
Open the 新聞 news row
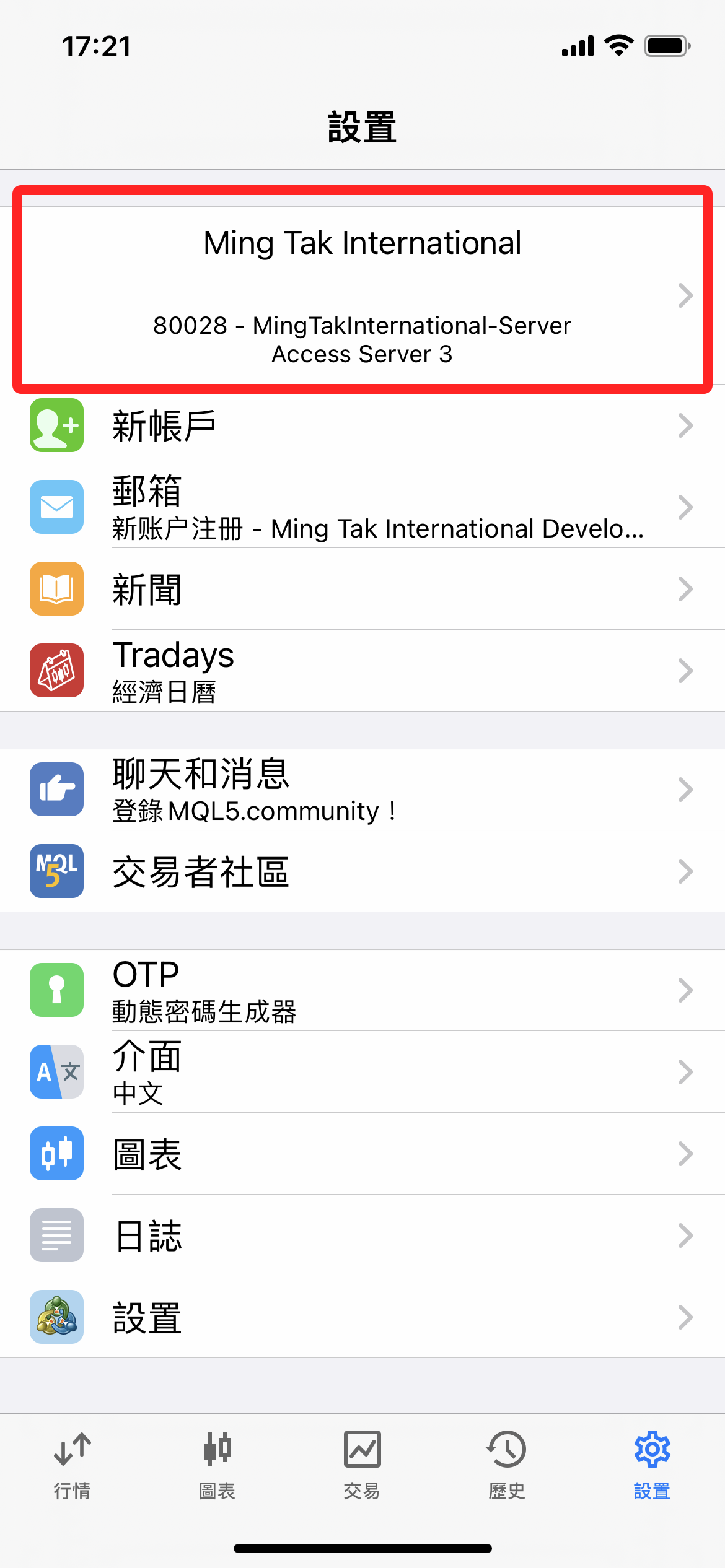coord(362,589)
